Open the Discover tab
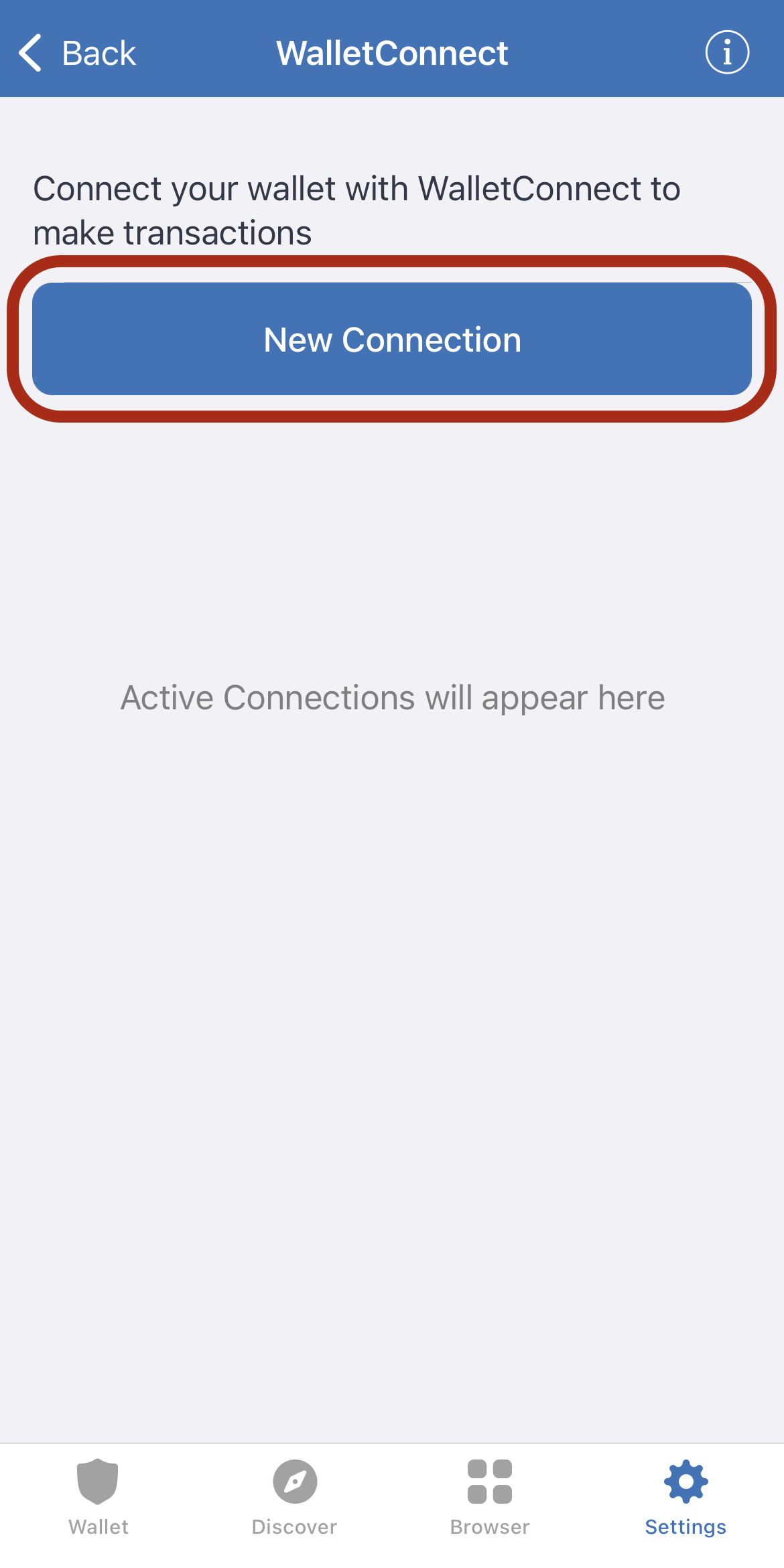 click(x=294, y=1498)
